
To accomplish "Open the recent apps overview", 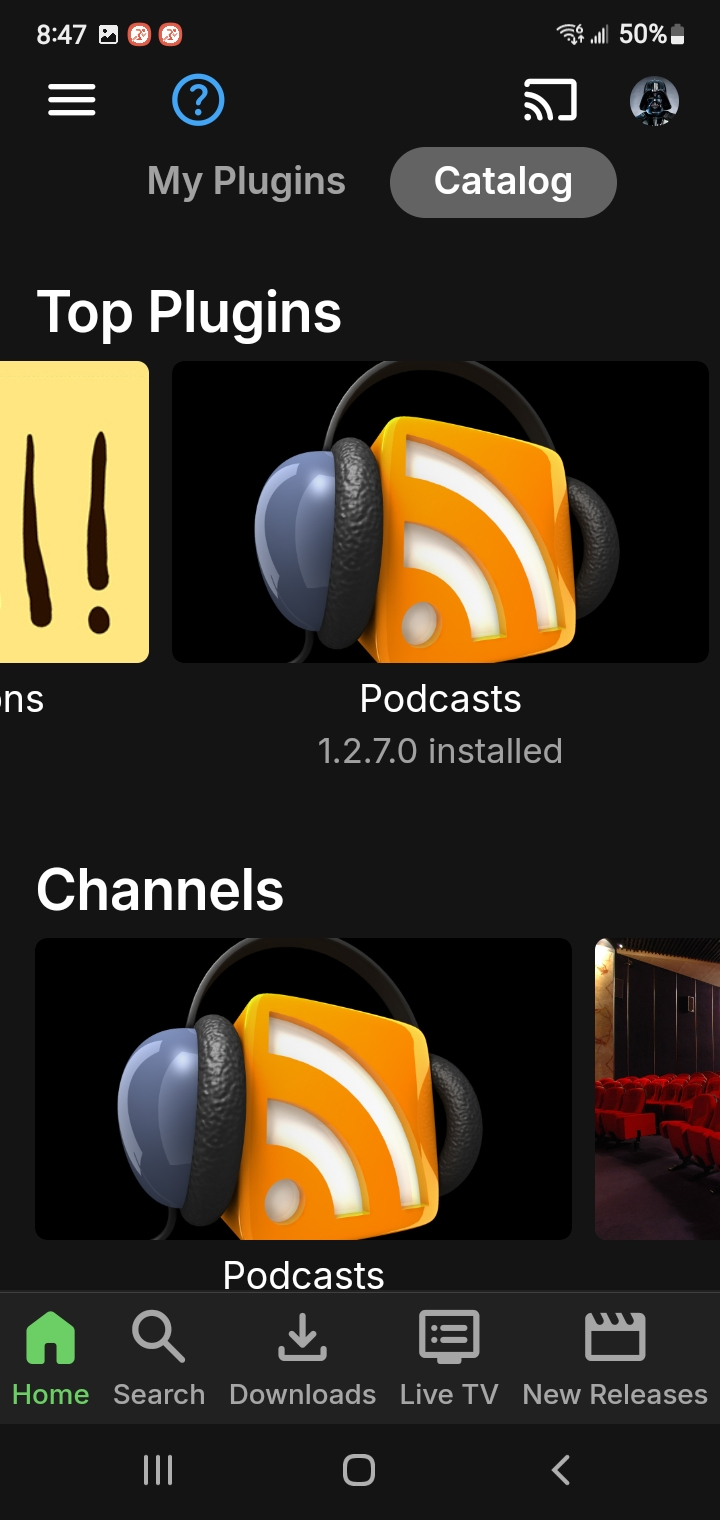I will (x=158, y=1470).
